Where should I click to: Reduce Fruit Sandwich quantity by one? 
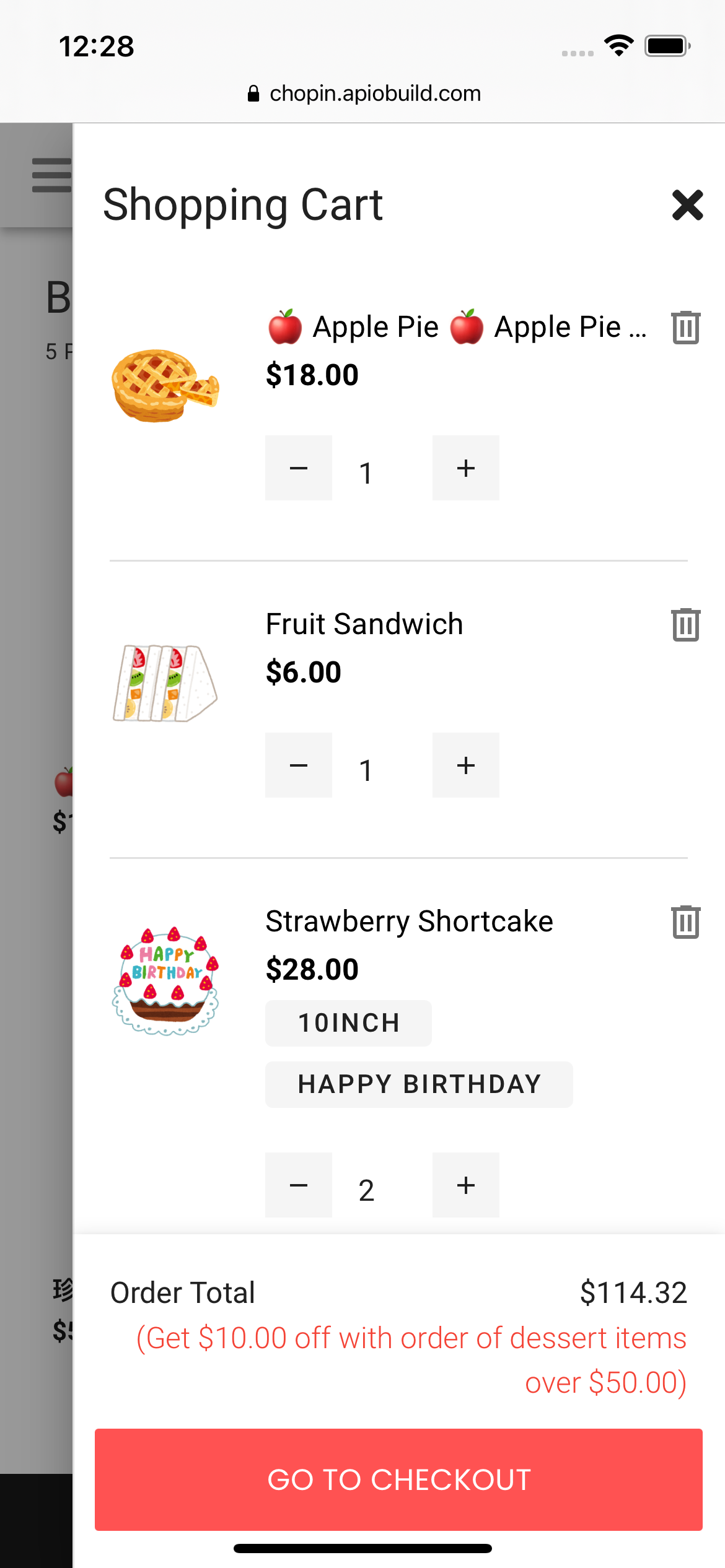pyautogui.click(x=299, y=765)
